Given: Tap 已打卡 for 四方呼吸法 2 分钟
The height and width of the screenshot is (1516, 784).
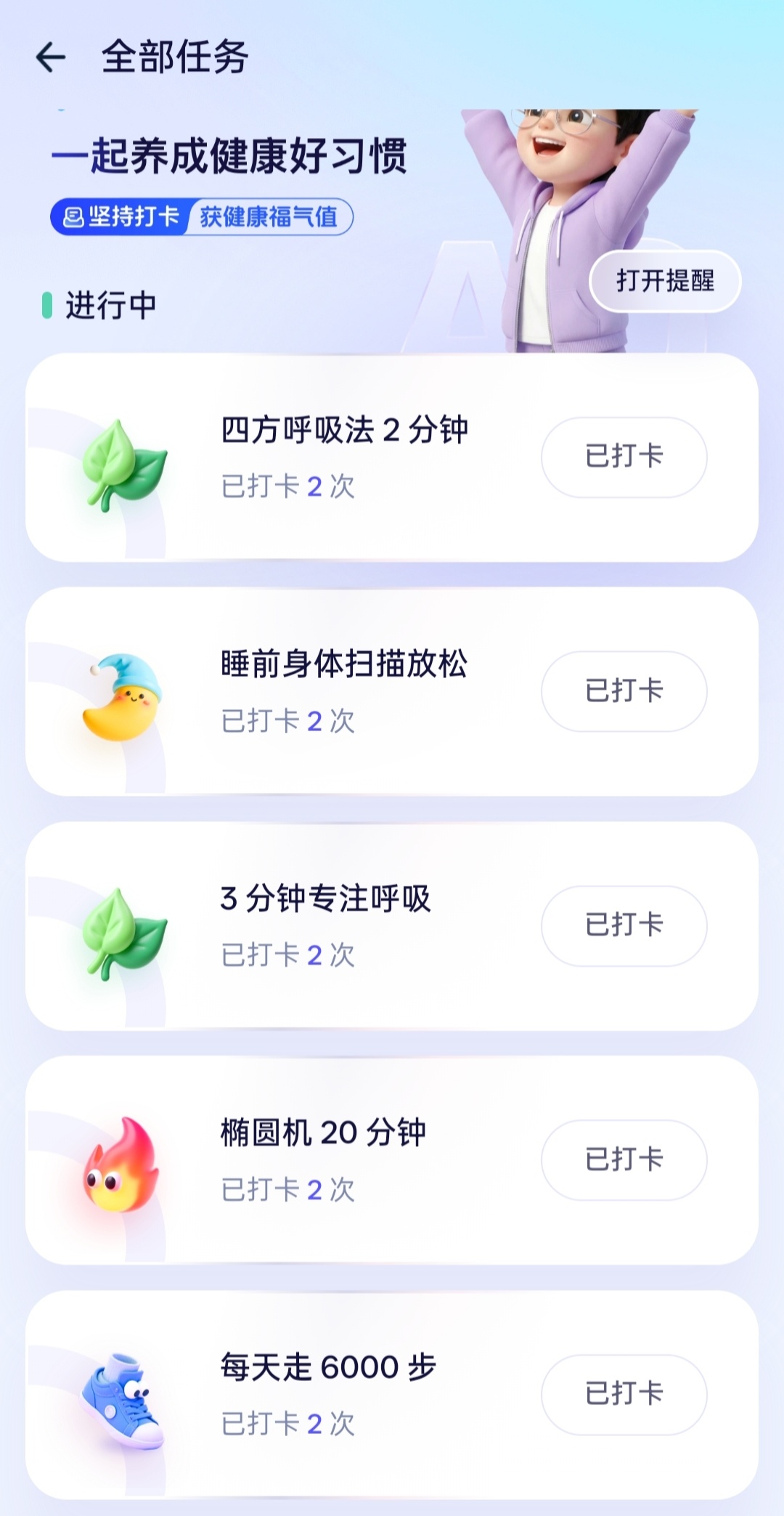Looking at the screenshot, I should 624,457.
